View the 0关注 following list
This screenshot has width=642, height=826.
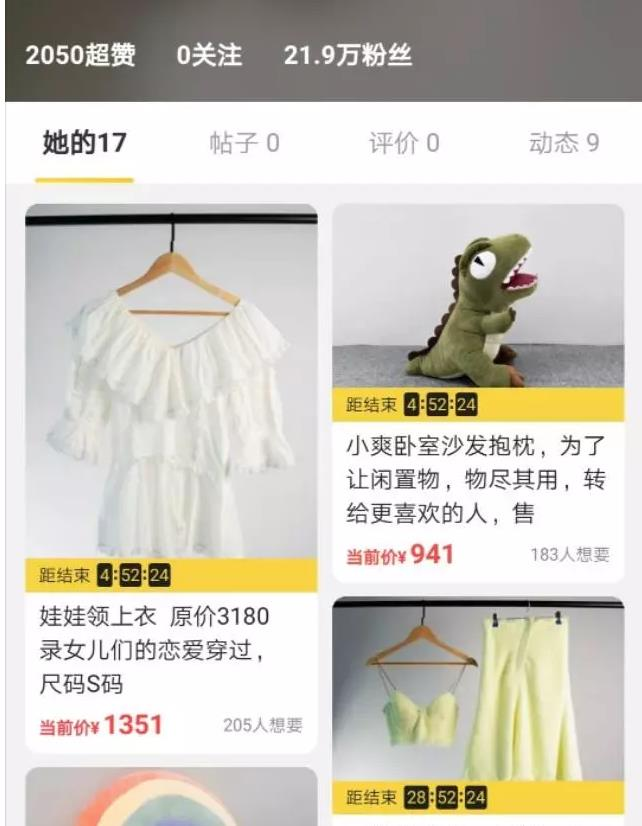(209, 56)
